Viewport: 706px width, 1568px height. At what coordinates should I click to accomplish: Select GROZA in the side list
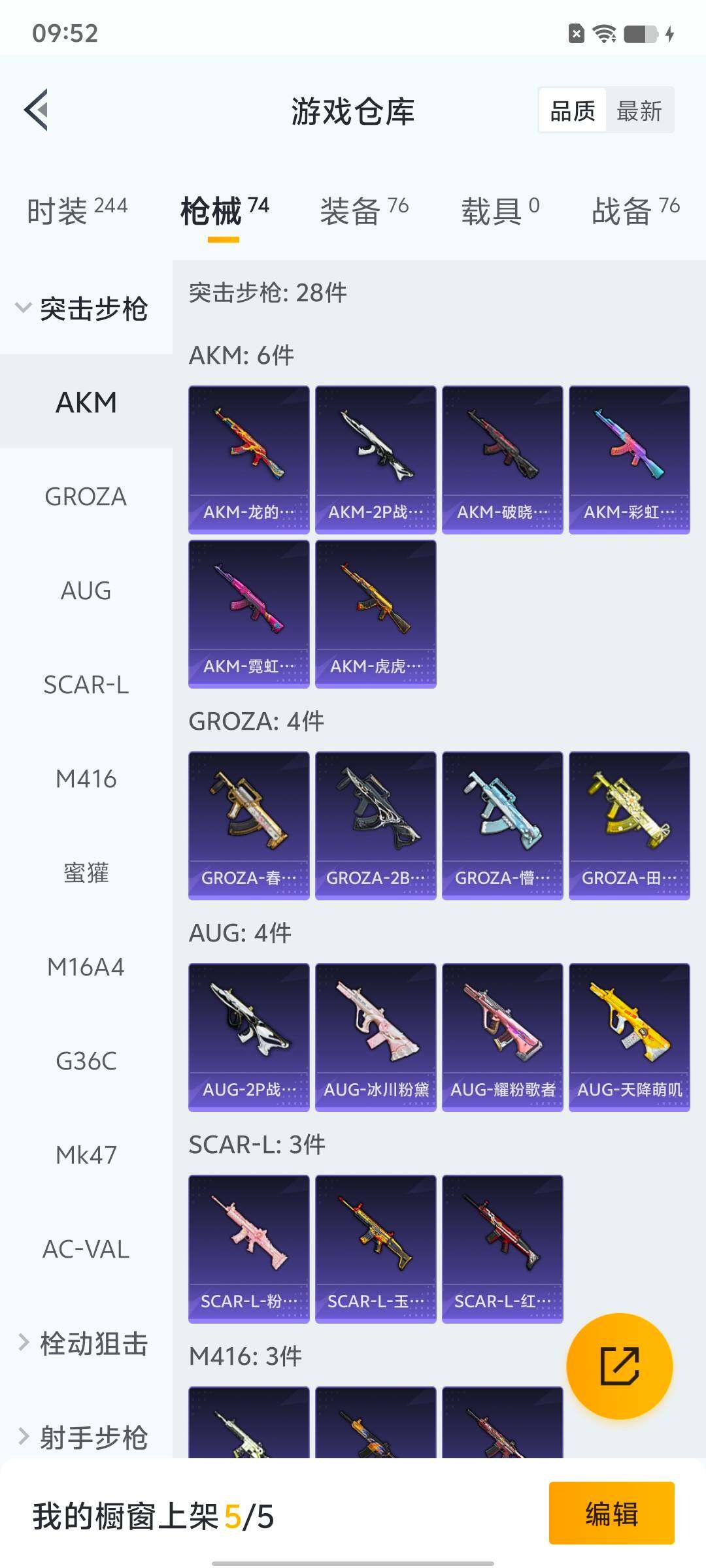(86, 497)
